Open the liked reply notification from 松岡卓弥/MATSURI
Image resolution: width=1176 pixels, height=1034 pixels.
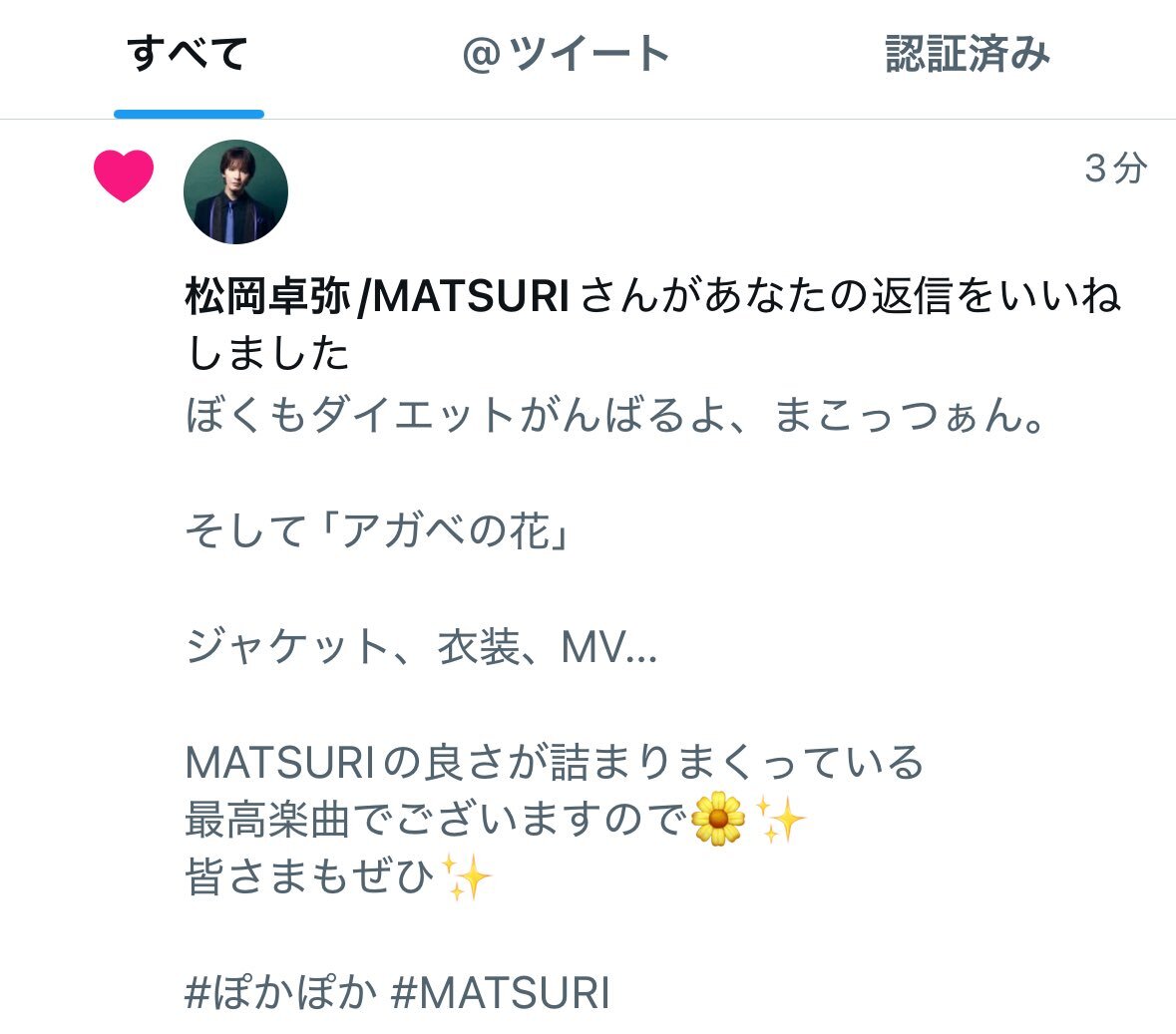pos(653,324)
